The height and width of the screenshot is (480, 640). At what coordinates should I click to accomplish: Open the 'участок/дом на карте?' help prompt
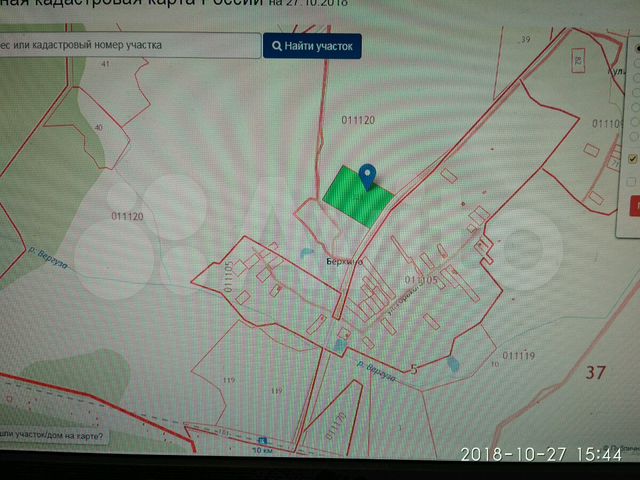[x=55, y=436]
